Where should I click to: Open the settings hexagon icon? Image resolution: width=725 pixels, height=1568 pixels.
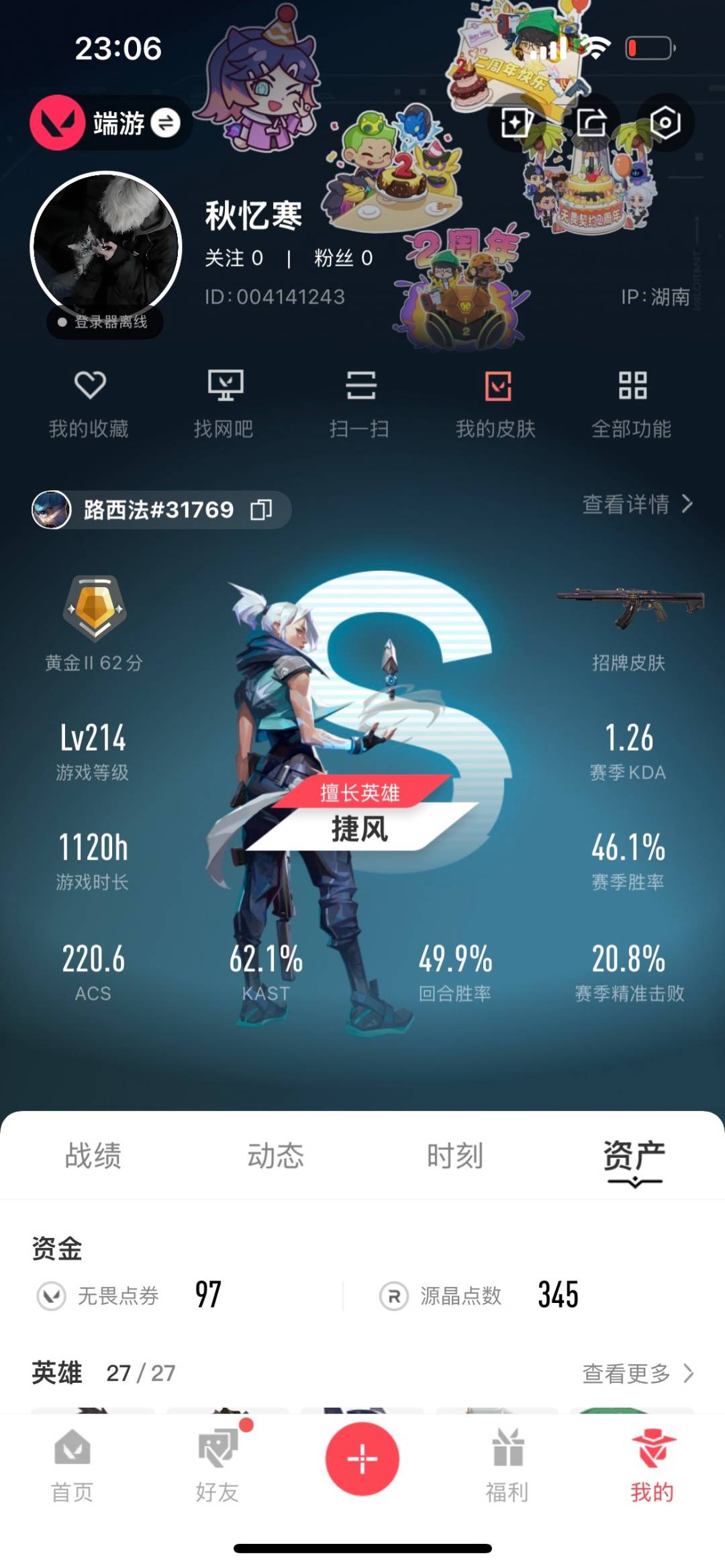pyautogui.click(x=665, y=123)
